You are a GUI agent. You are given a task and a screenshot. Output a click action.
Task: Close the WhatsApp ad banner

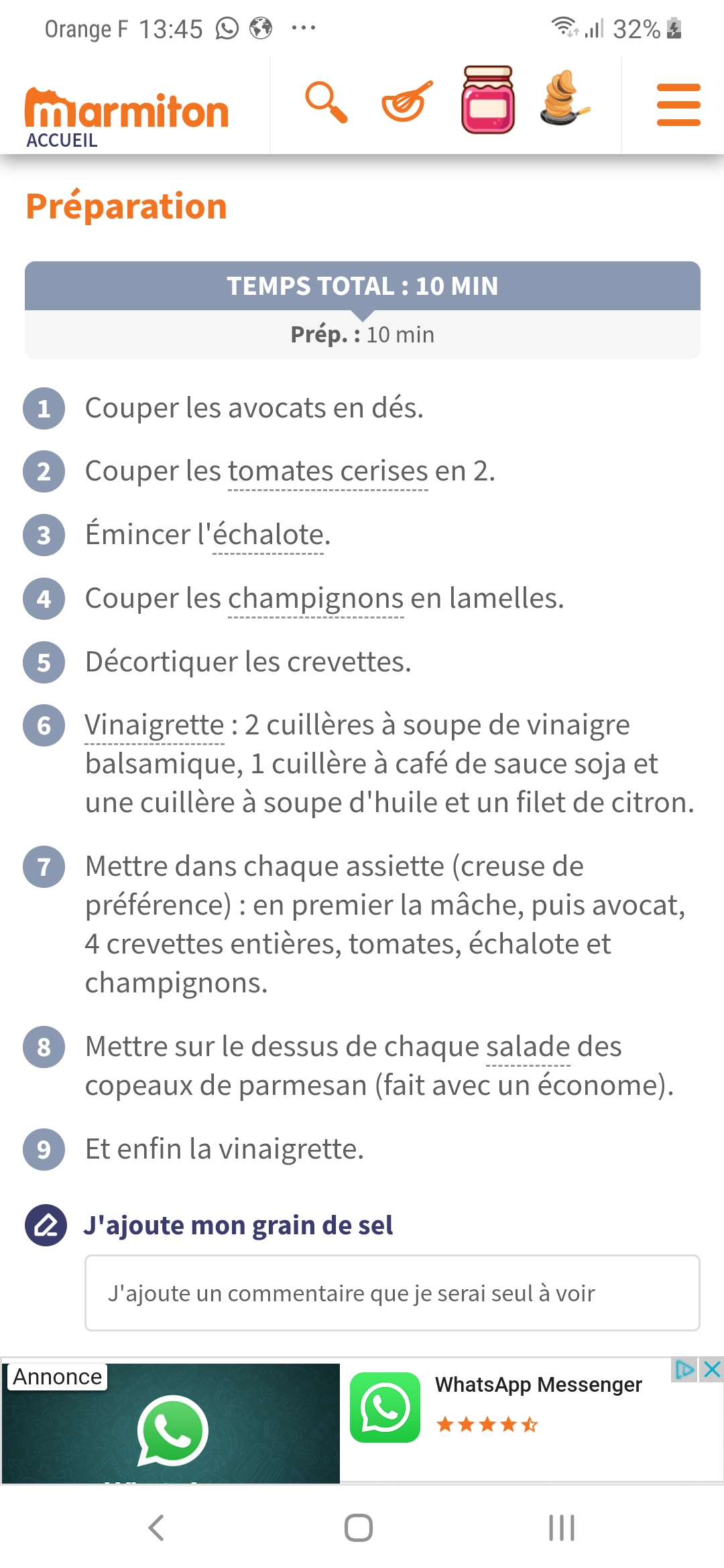712,1370
